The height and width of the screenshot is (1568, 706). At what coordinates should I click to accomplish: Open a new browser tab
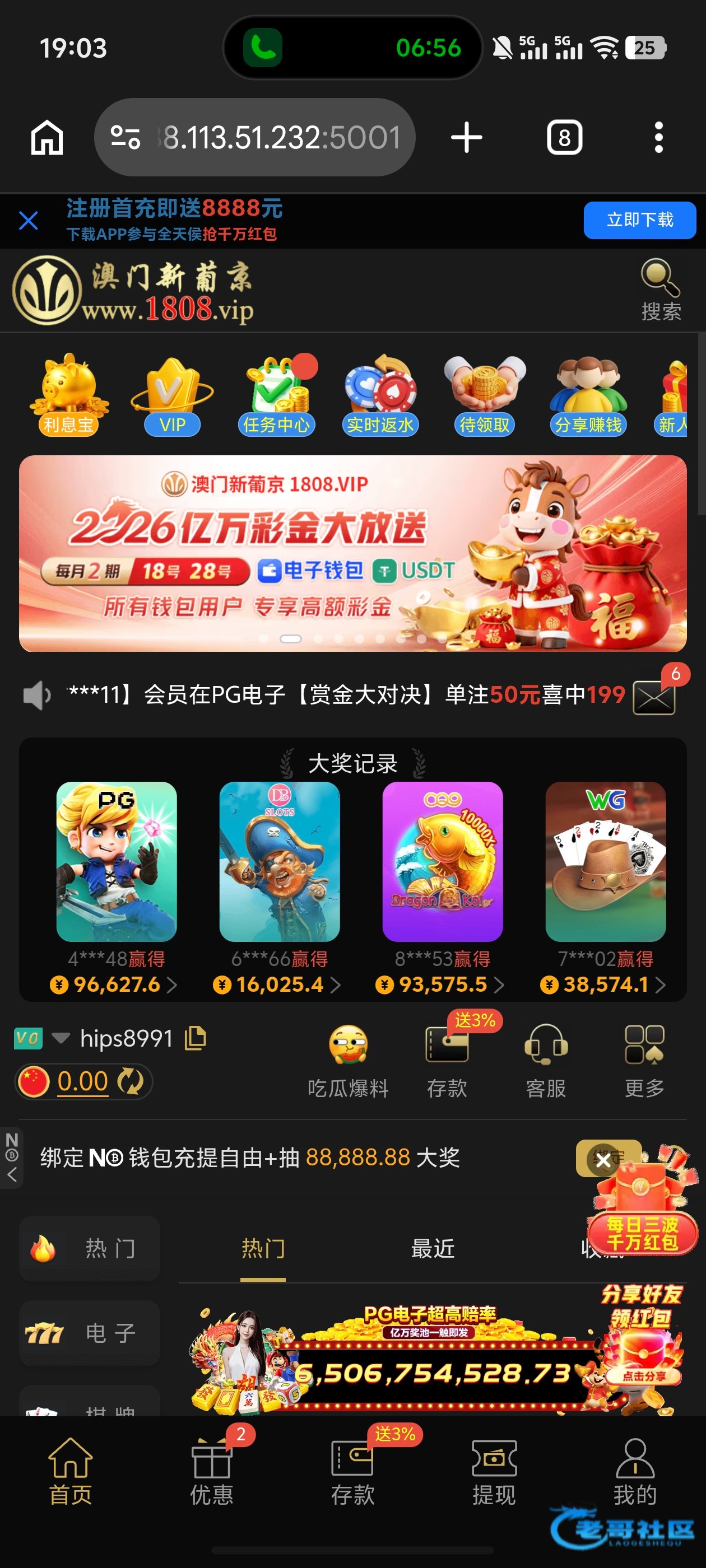pyautogui.click(x=467, y=137)
